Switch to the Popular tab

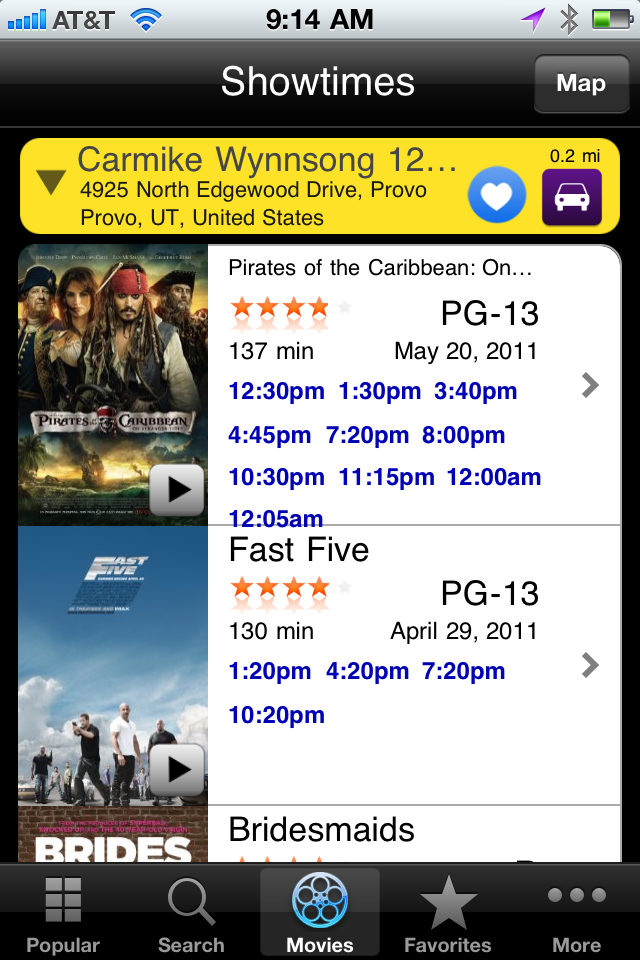pyautogui.click(x=63, y=914)
